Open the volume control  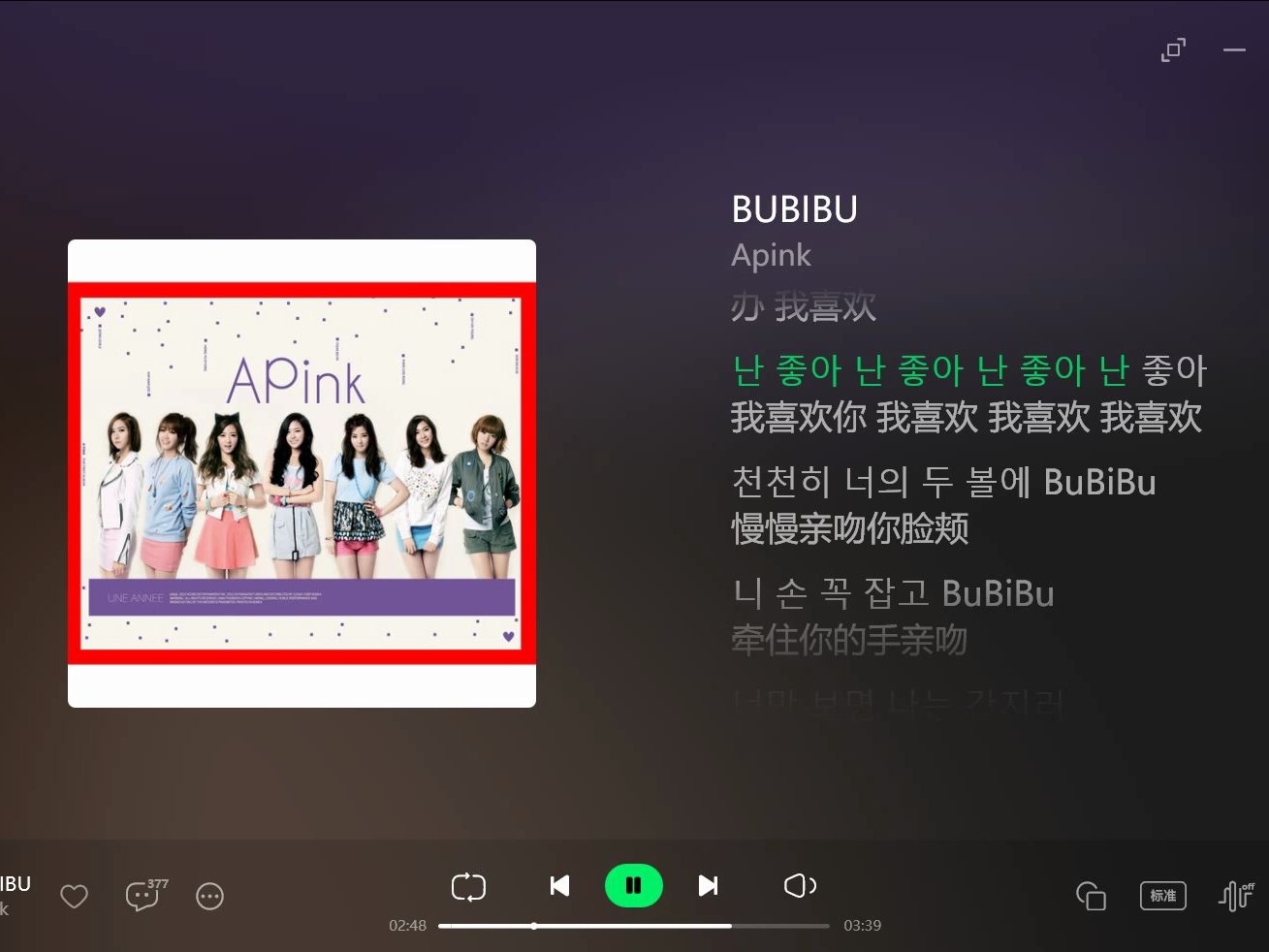[x=800, y=885]
